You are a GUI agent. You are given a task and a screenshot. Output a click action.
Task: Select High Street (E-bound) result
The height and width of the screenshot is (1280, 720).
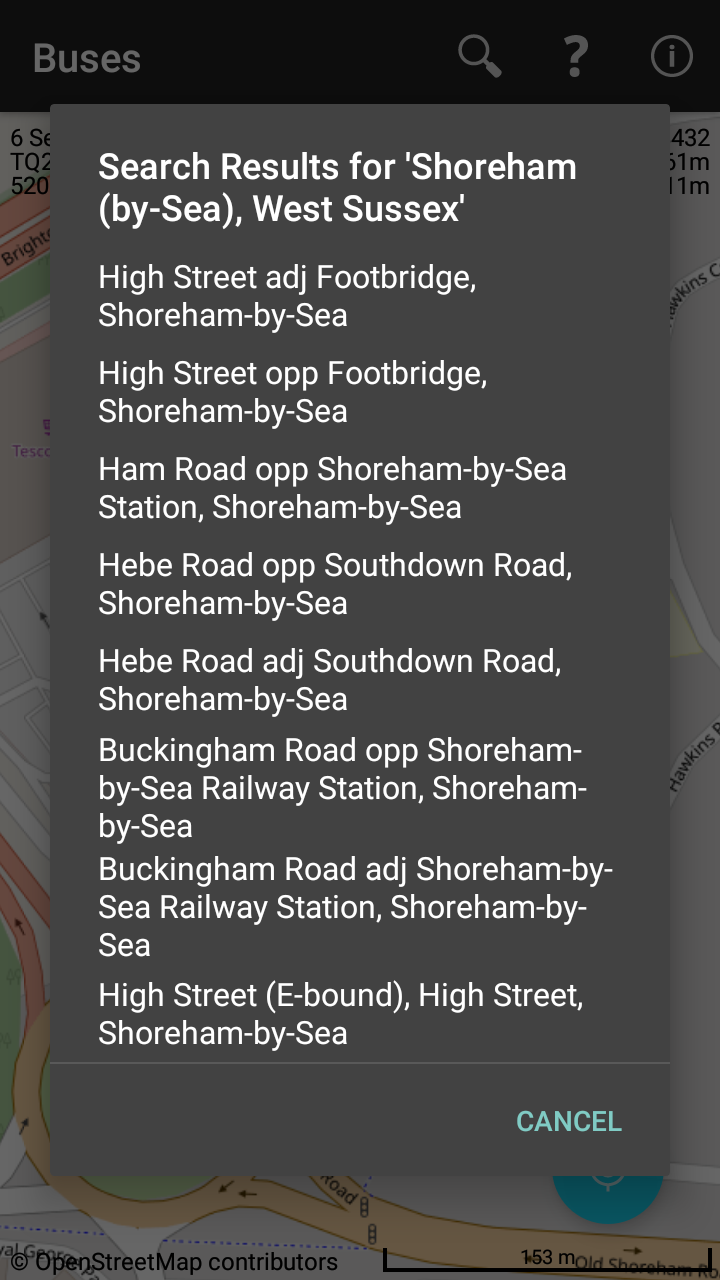pyautogui.click(x=360, y=1014)
